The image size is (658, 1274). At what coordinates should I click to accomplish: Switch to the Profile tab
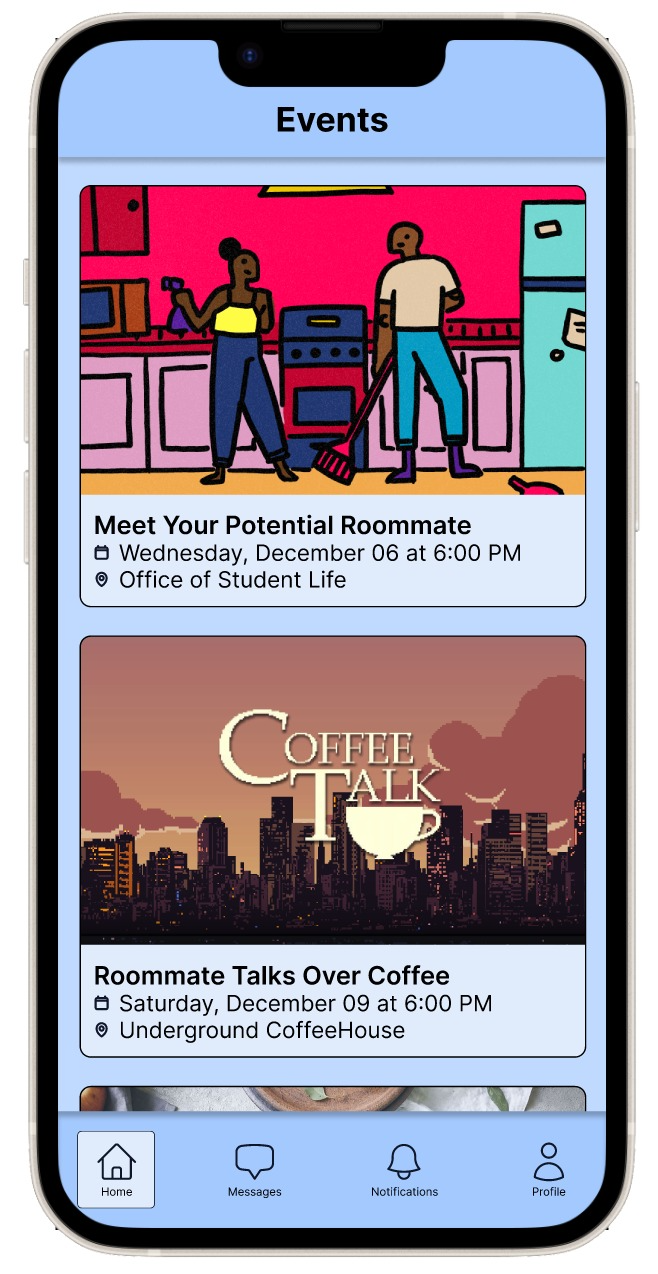coord(548,1169)
